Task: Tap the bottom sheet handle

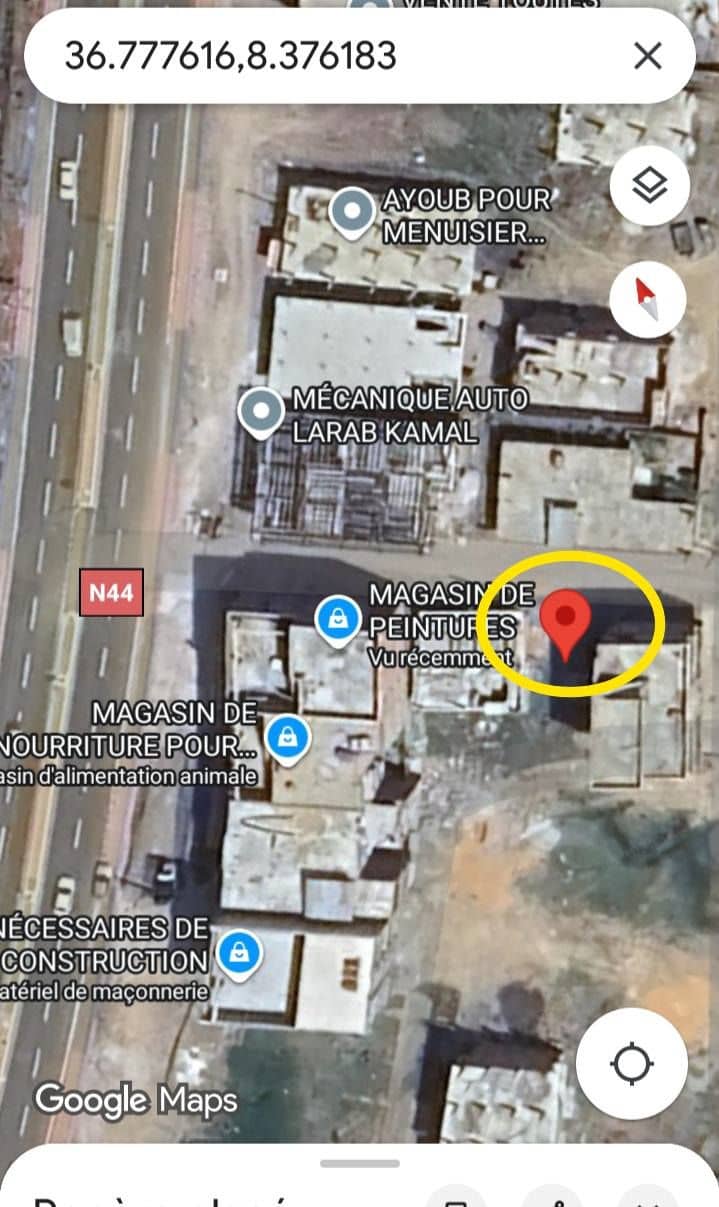Action: [x=359, y=1164]
